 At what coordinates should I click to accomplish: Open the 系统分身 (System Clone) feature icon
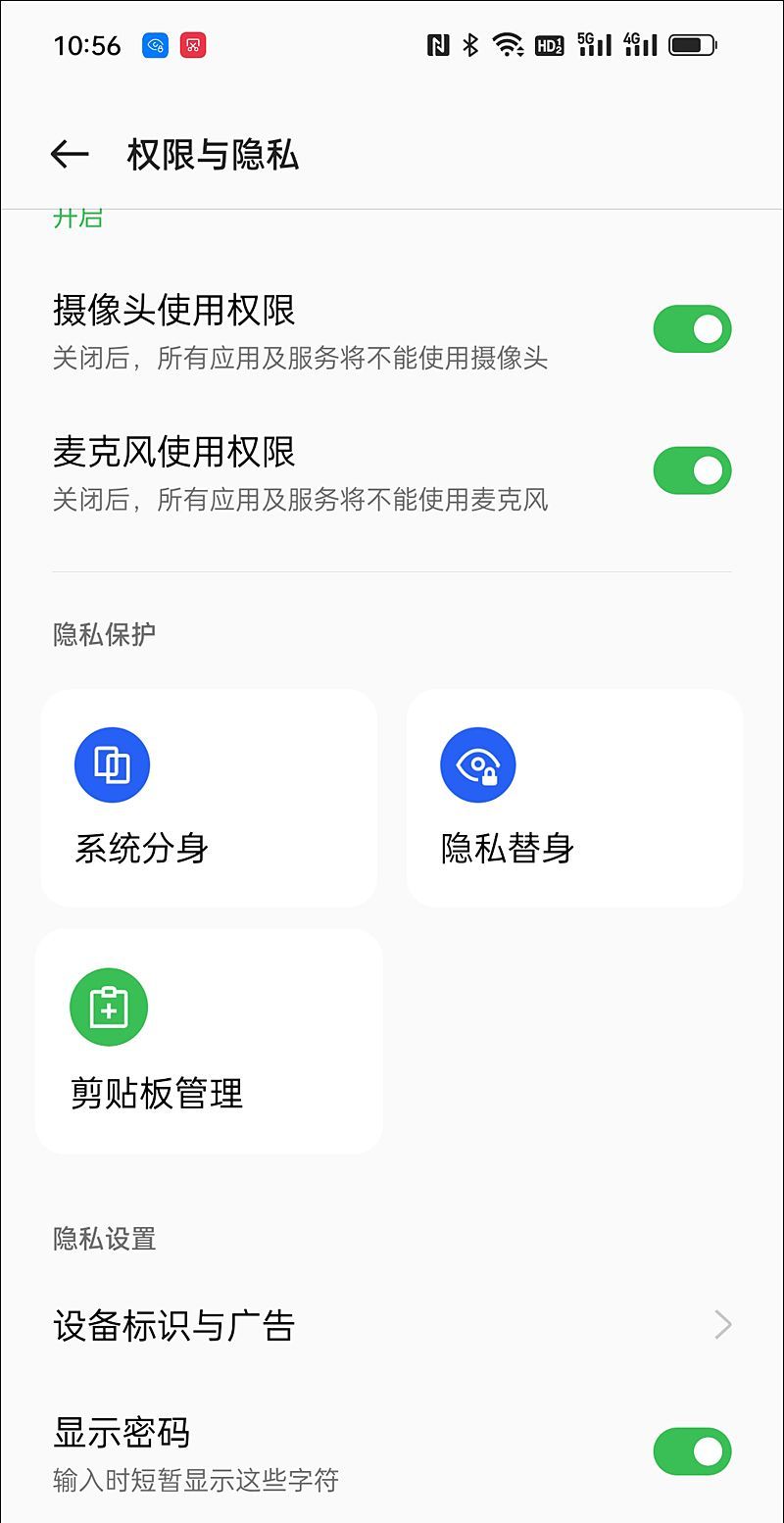point(110,764)
